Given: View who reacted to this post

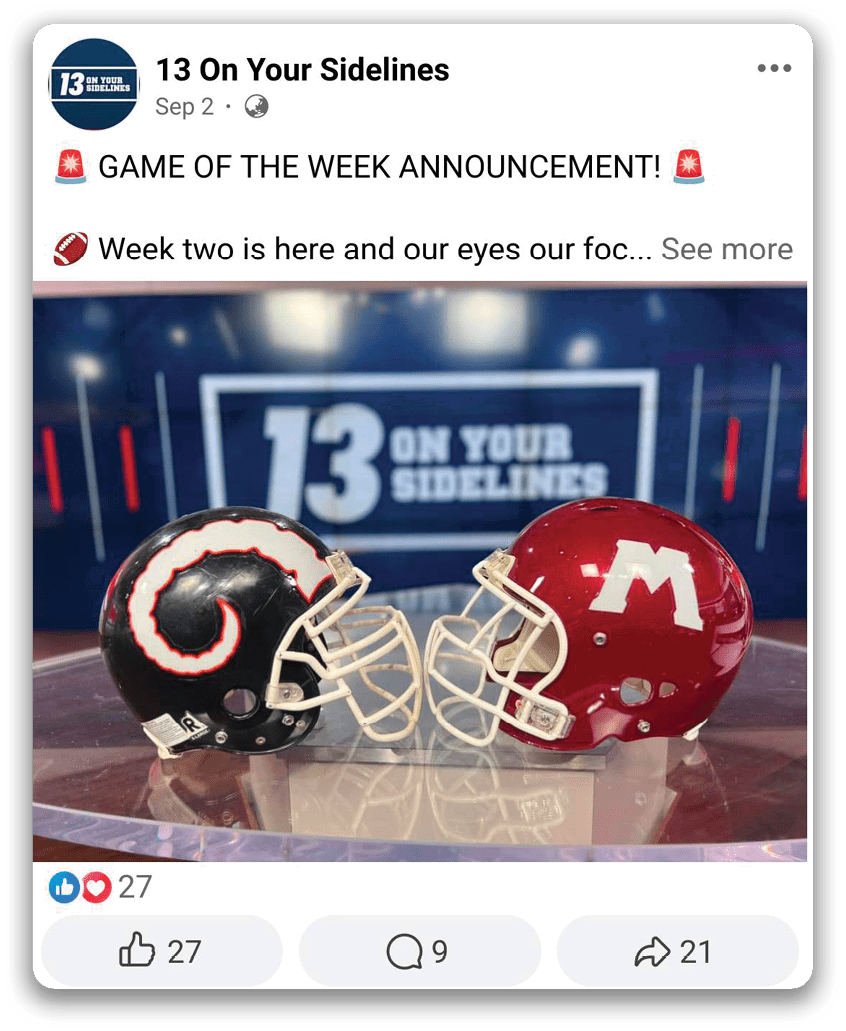Looking at the screenshot, I should click(x=100, y=887).
